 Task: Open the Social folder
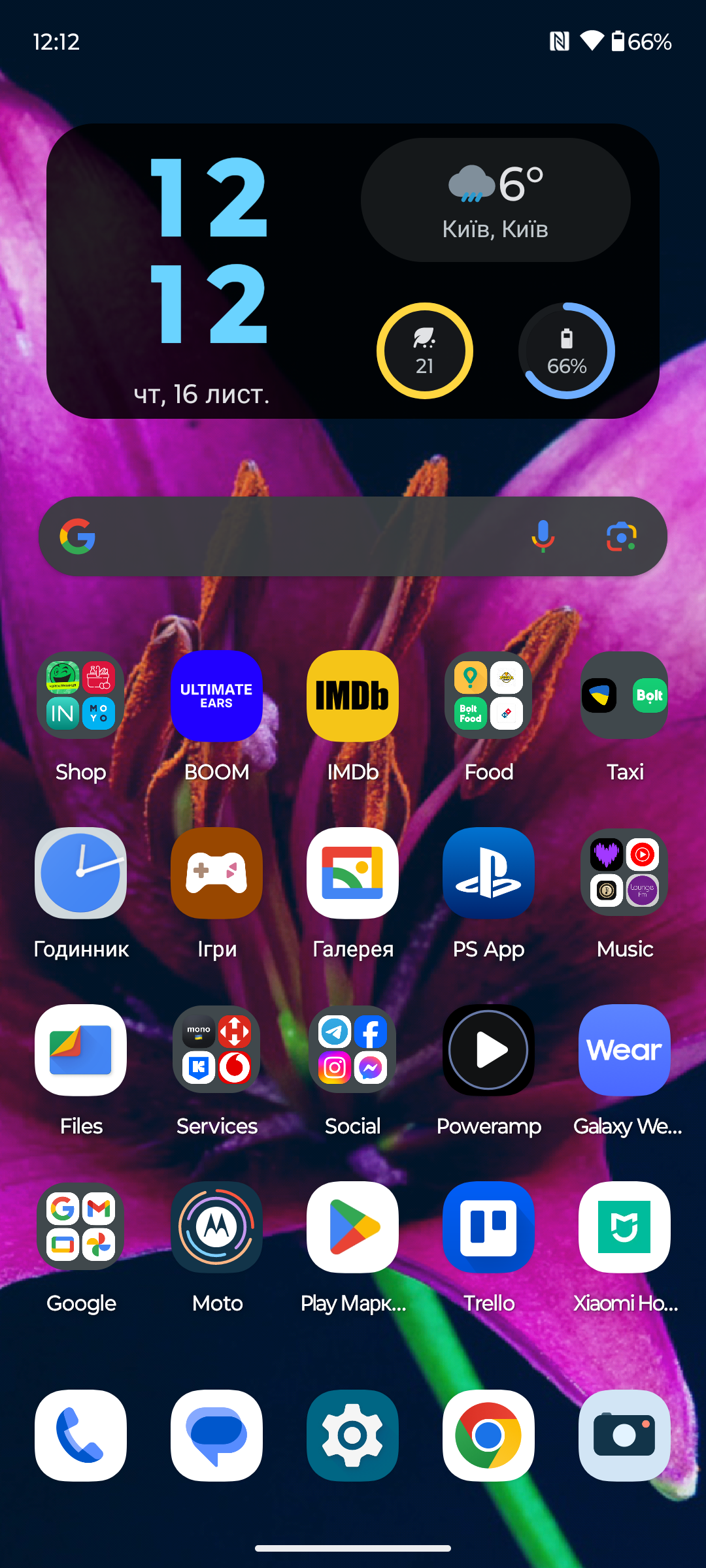tap(352, 1051)
